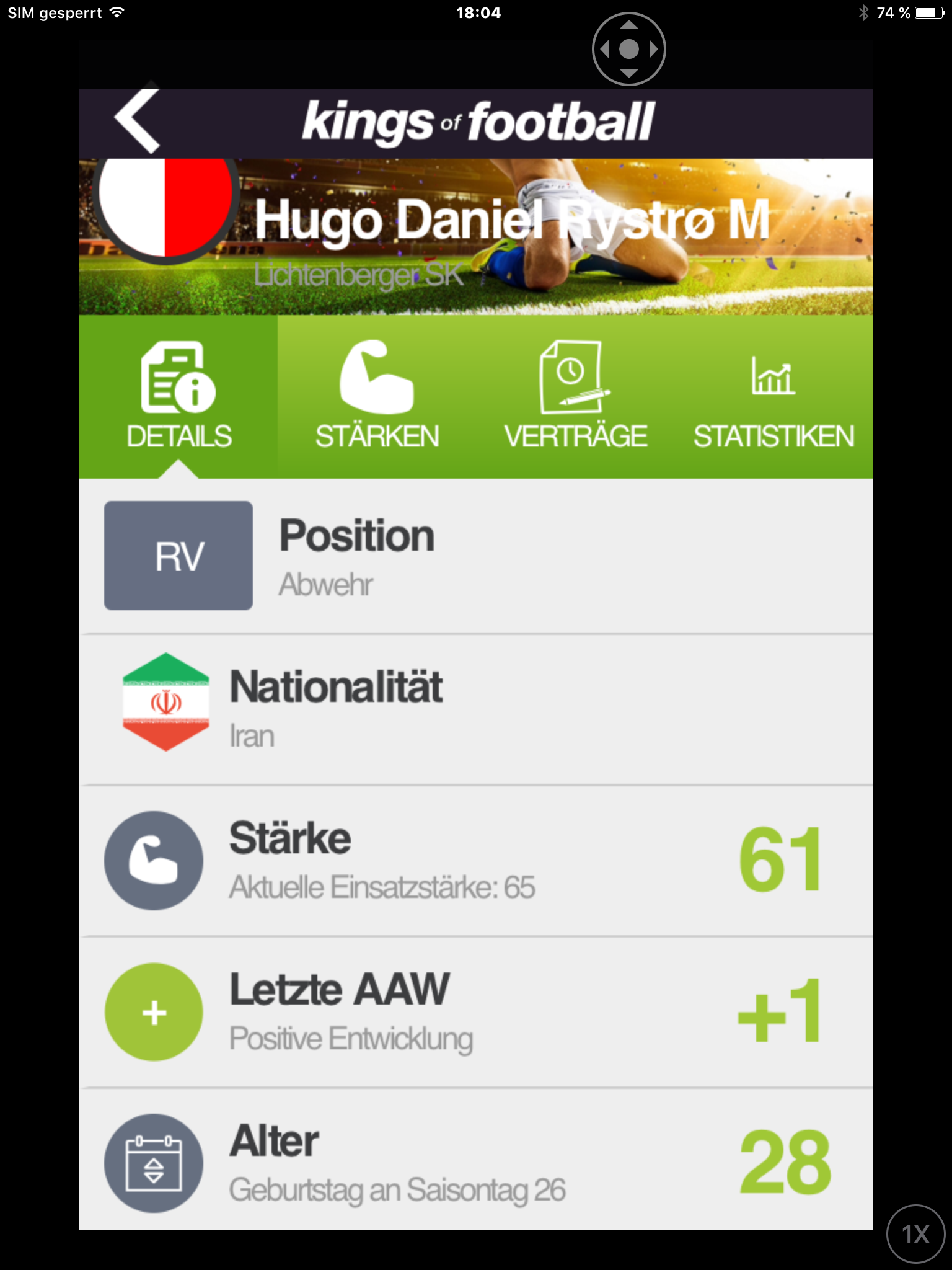The image size is (952, 1270).
Task: Go back using the back arrow
Action: 138,120
